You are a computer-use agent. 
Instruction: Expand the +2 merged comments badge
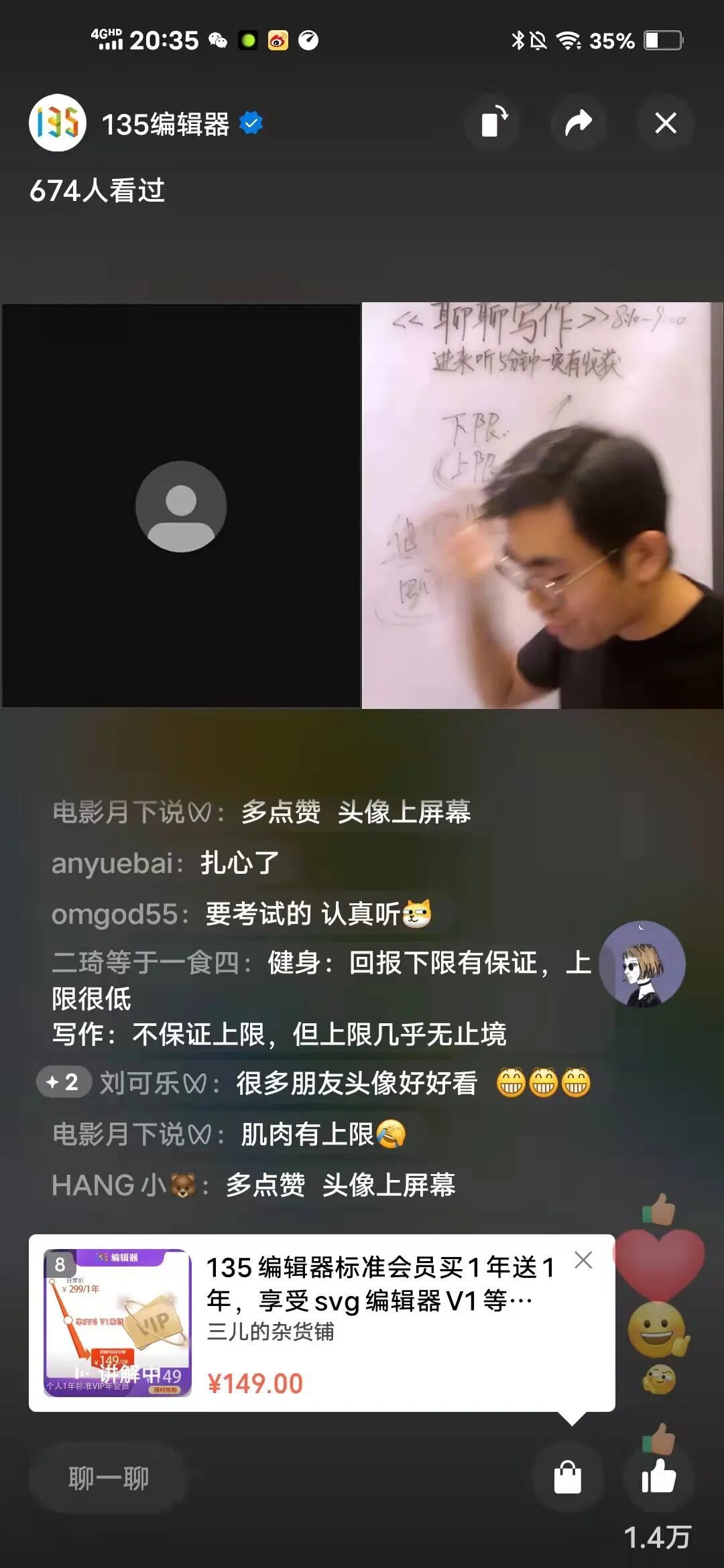coord(63,1082)
